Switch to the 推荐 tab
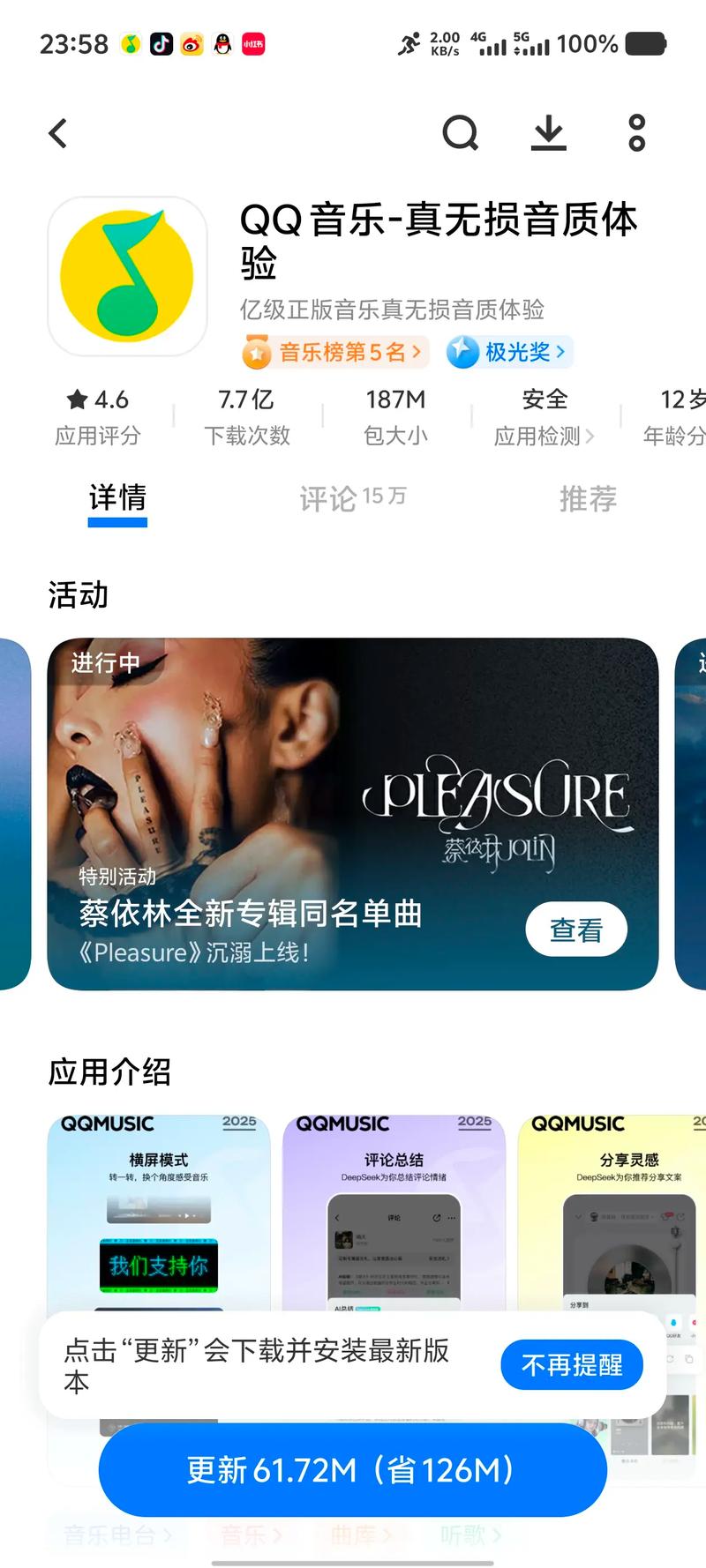This screenshot has width=706, height=1568. coord(588,498)
